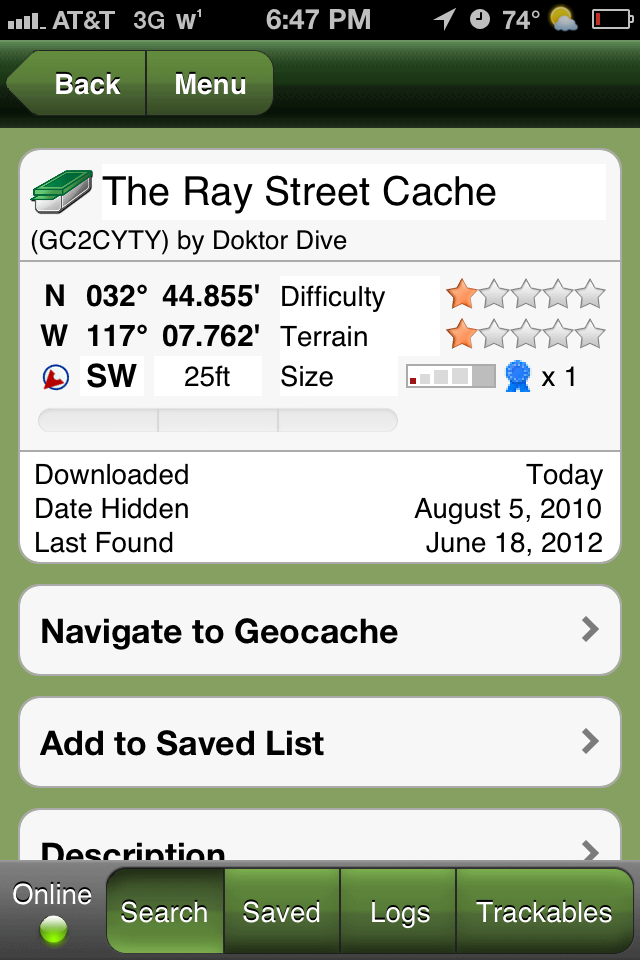
Task: Switch to the Search tab
Action: (x=165, y=912)
